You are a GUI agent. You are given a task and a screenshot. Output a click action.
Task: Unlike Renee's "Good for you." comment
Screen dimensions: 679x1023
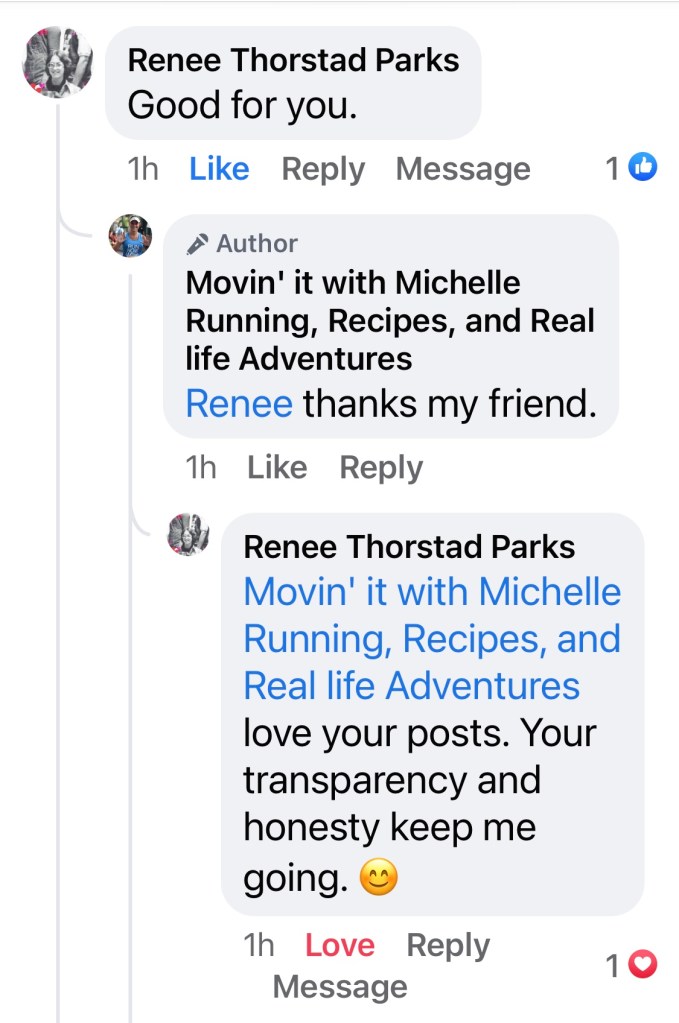coord(218,169)
